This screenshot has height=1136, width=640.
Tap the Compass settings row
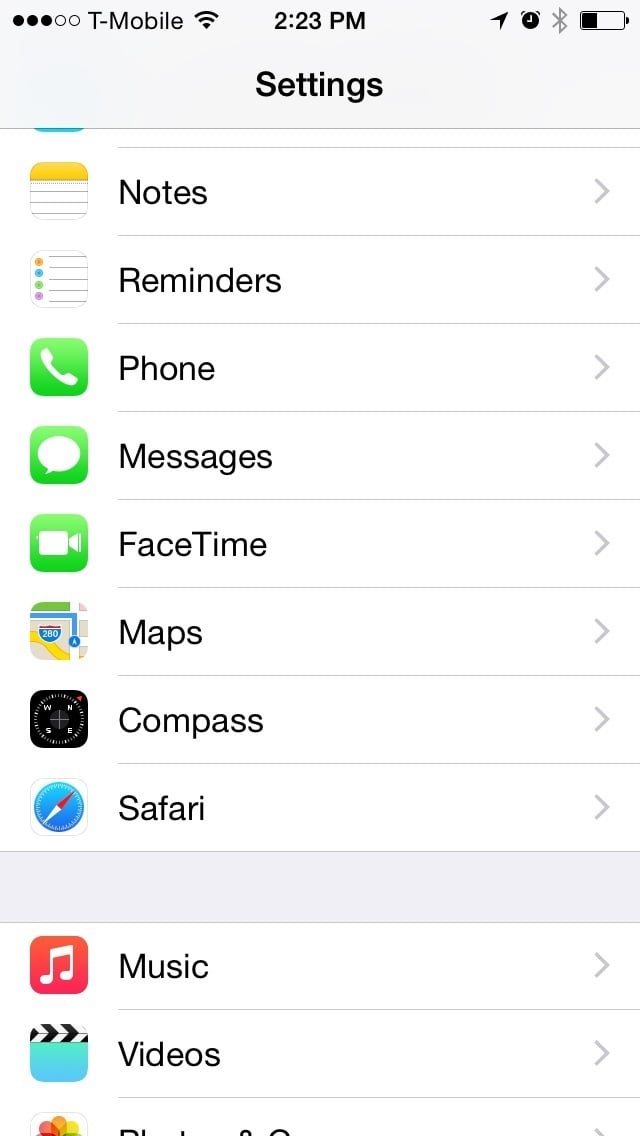pyautogui.click(x=320, y=719)
